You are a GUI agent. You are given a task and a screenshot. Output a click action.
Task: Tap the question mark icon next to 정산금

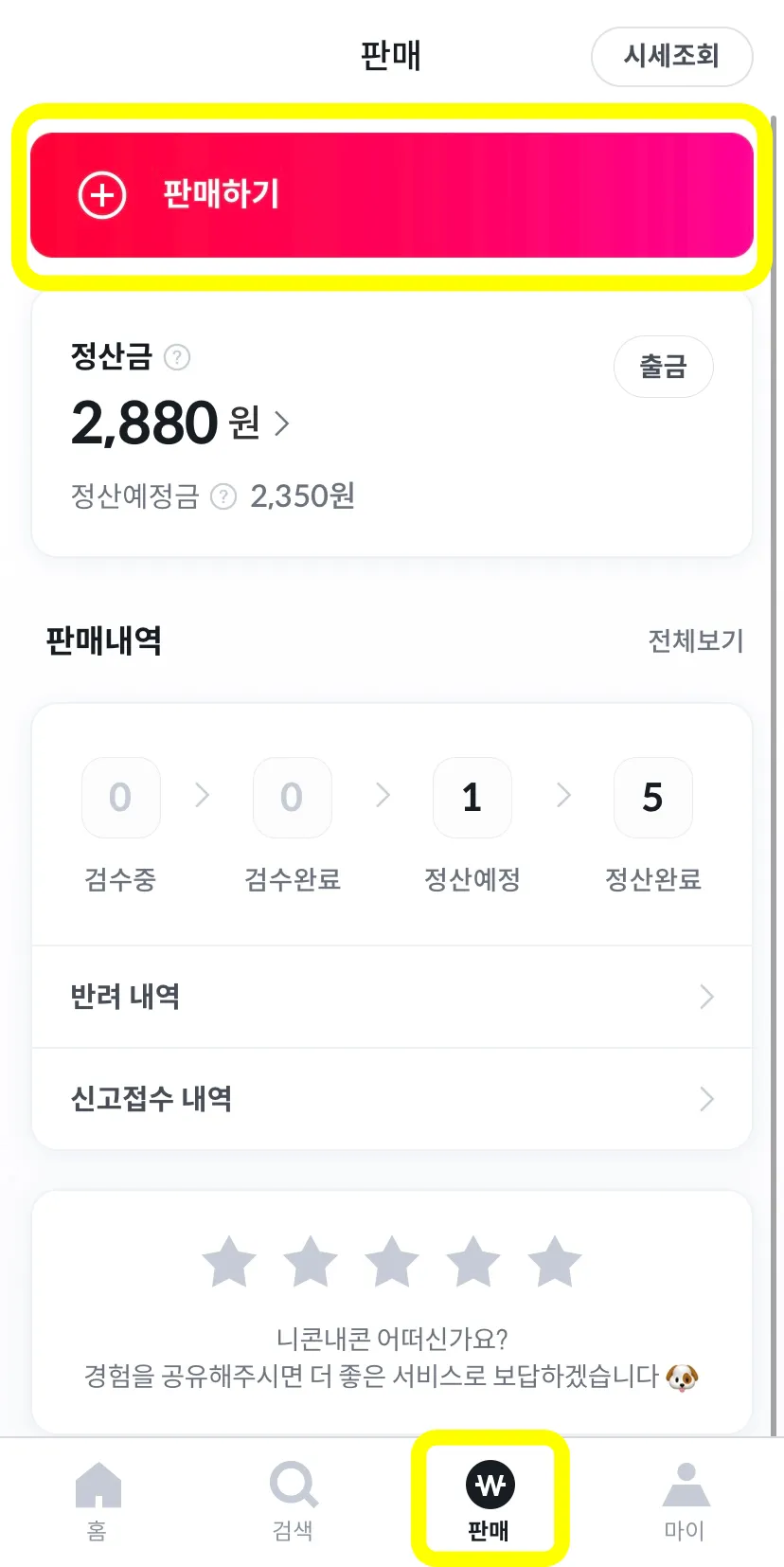click(180, 357)
